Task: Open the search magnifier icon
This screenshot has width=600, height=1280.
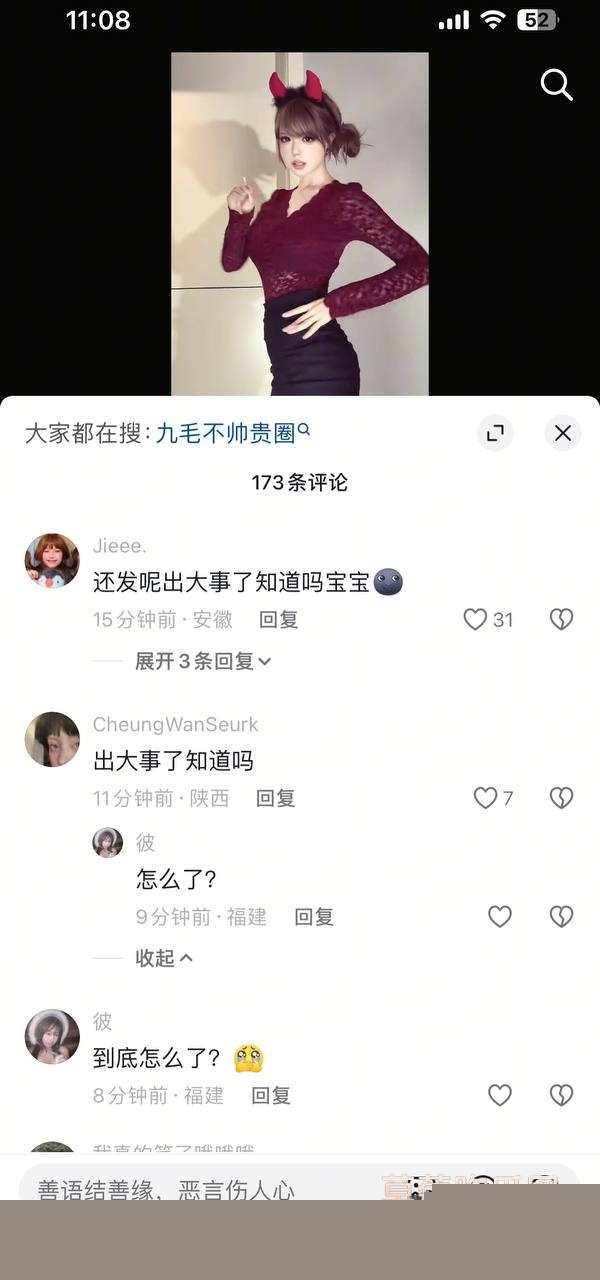Action: click(557, 85)
